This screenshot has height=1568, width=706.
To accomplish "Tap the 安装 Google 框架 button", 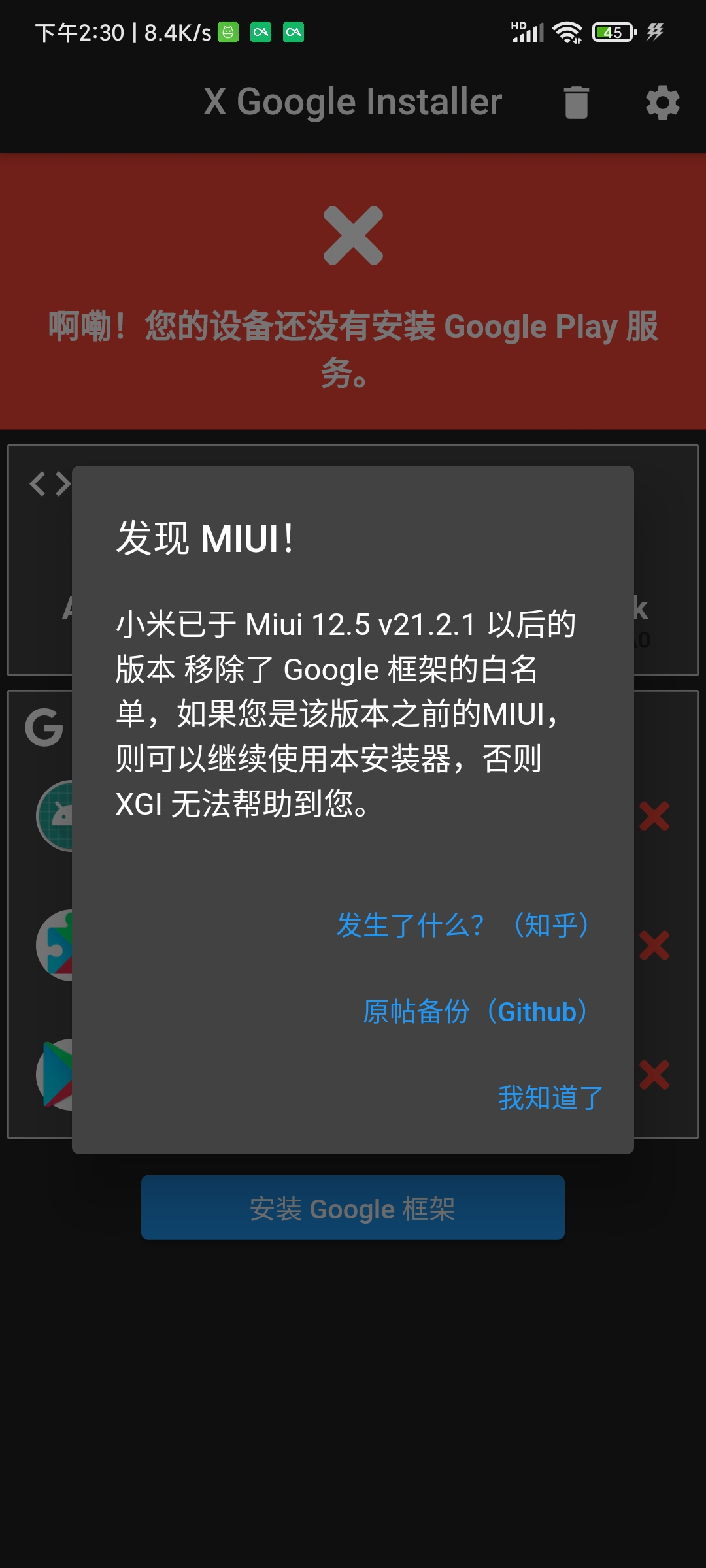I will click(353, 1207).
